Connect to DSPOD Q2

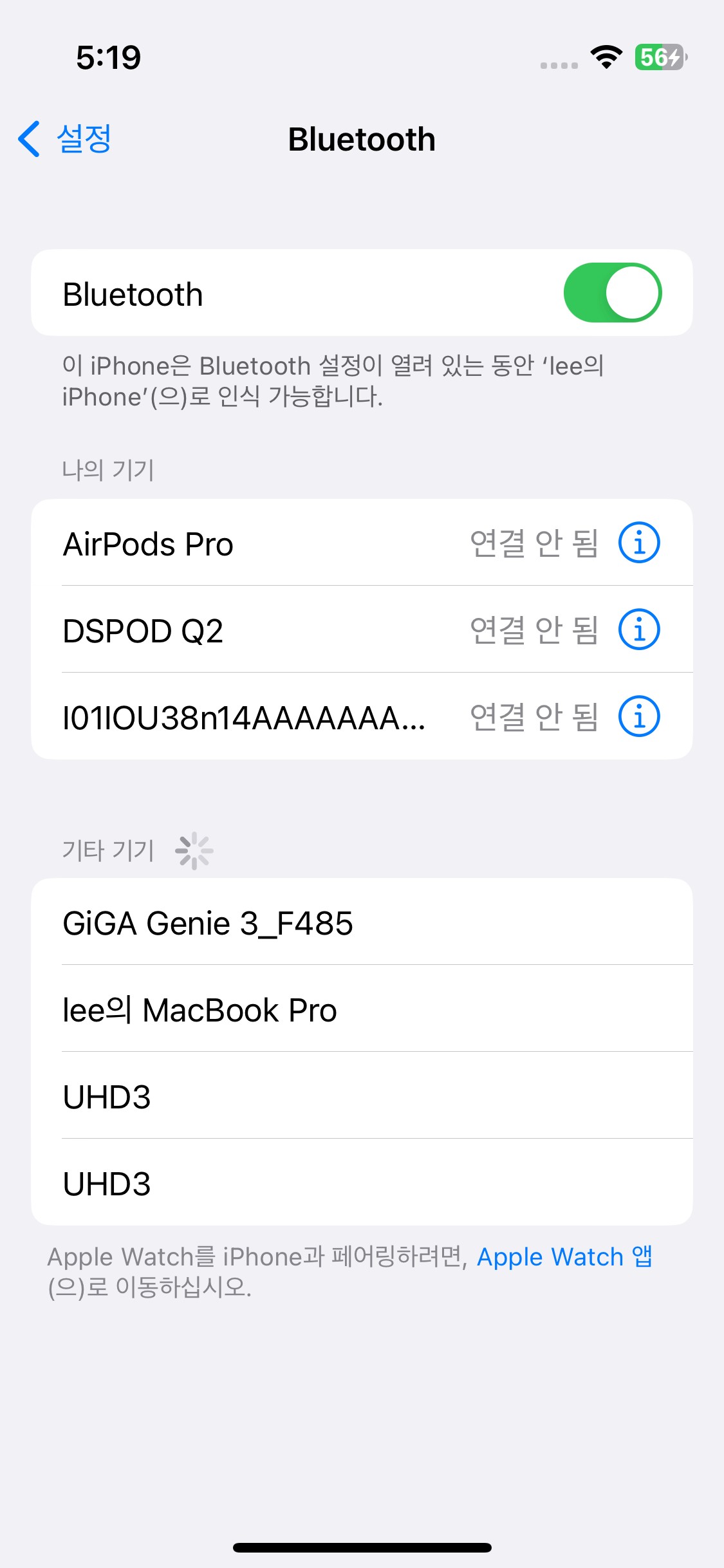pyautogui.click(x=257, y=630)
